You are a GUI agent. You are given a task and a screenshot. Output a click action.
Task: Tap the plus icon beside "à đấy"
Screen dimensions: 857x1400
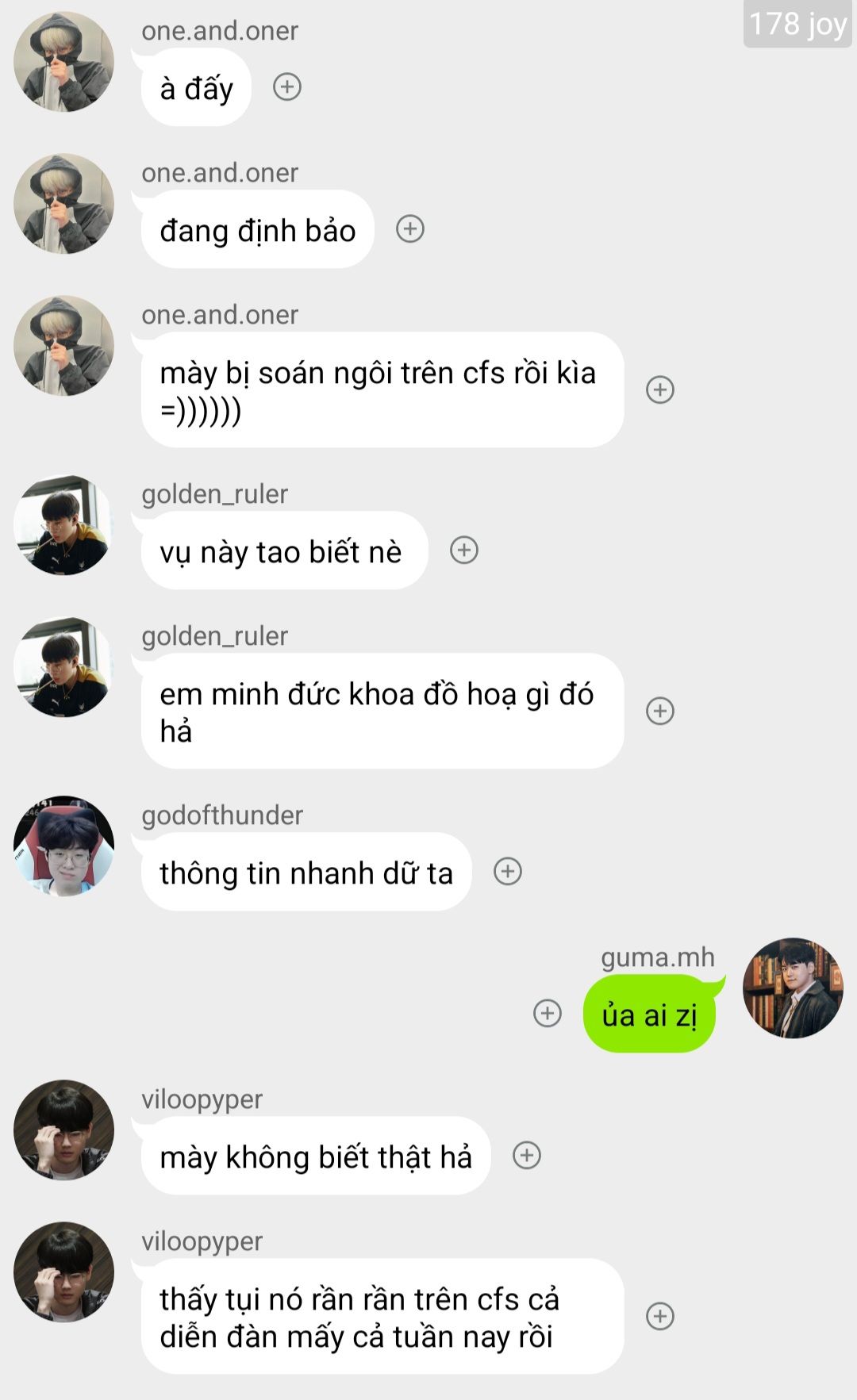(x=287, y=86)
